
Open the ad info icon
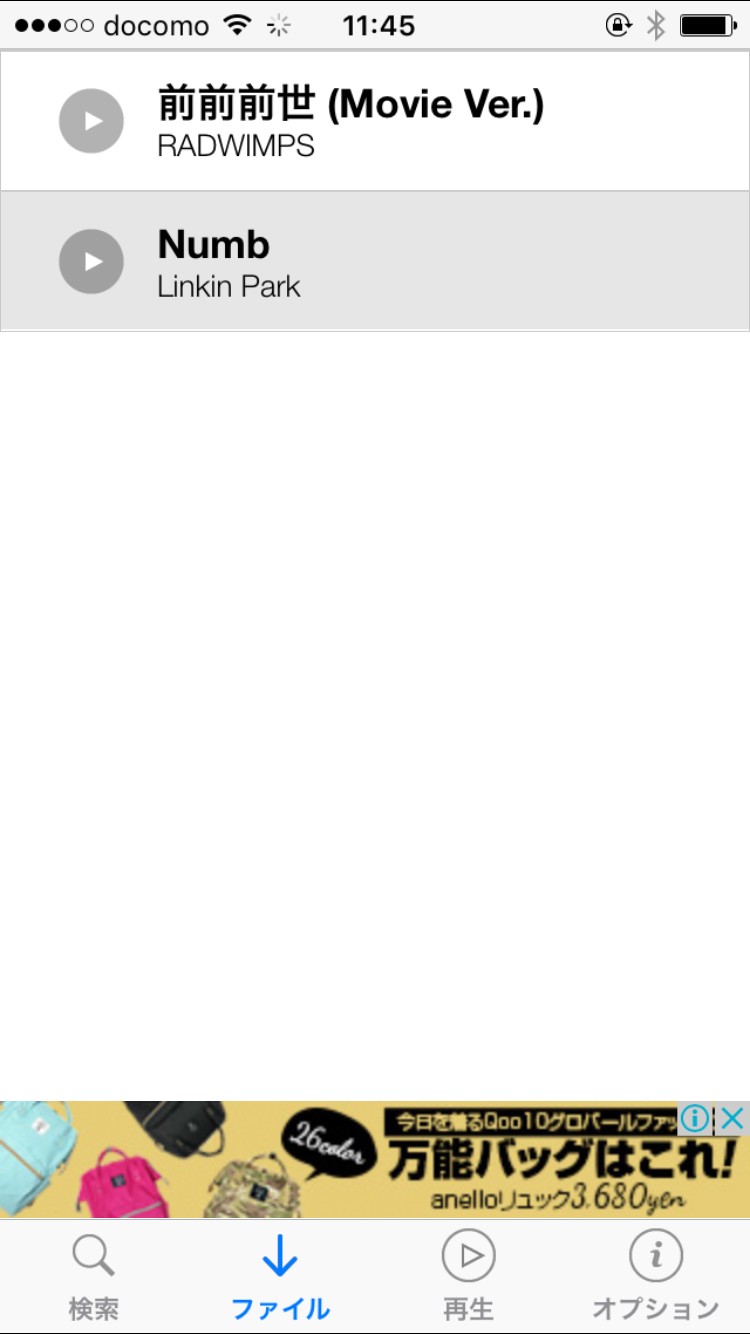click(695, 1118)
